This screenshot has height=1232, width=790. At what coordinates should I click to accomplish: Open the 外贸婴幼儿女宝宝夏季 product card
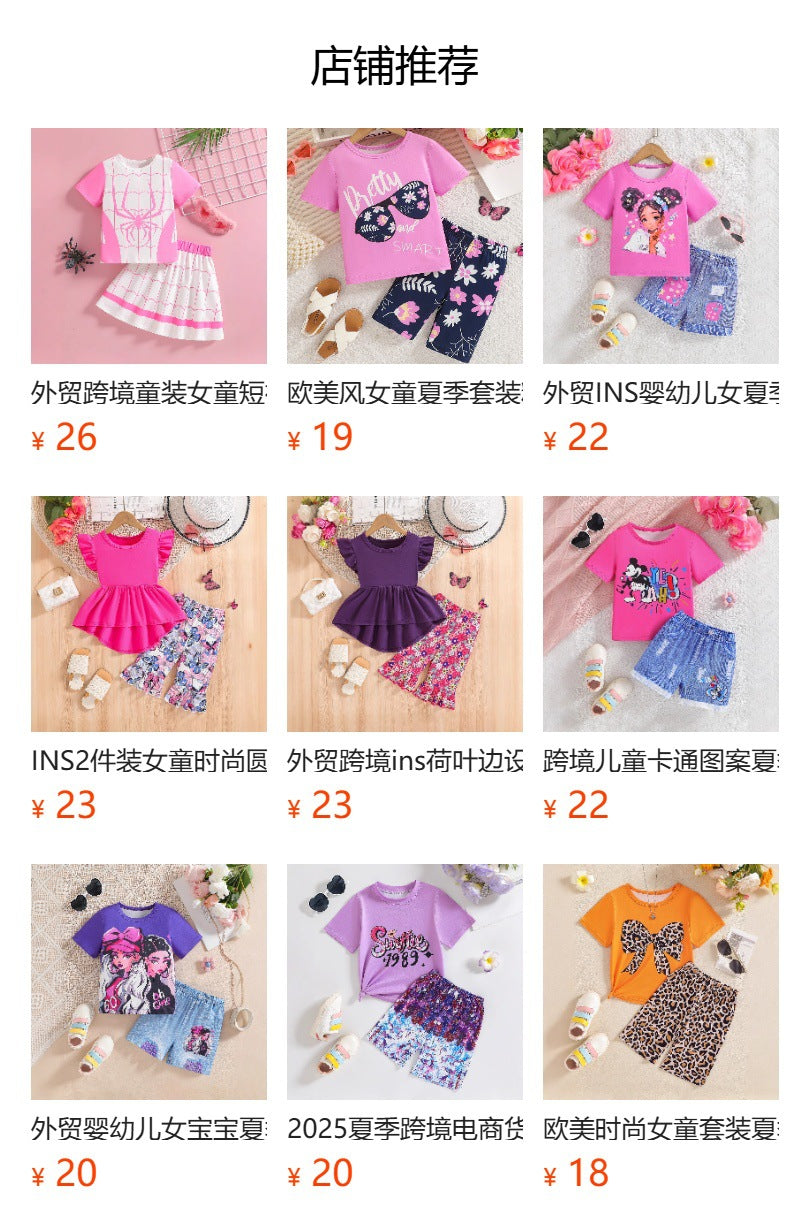tap(148, 982)
